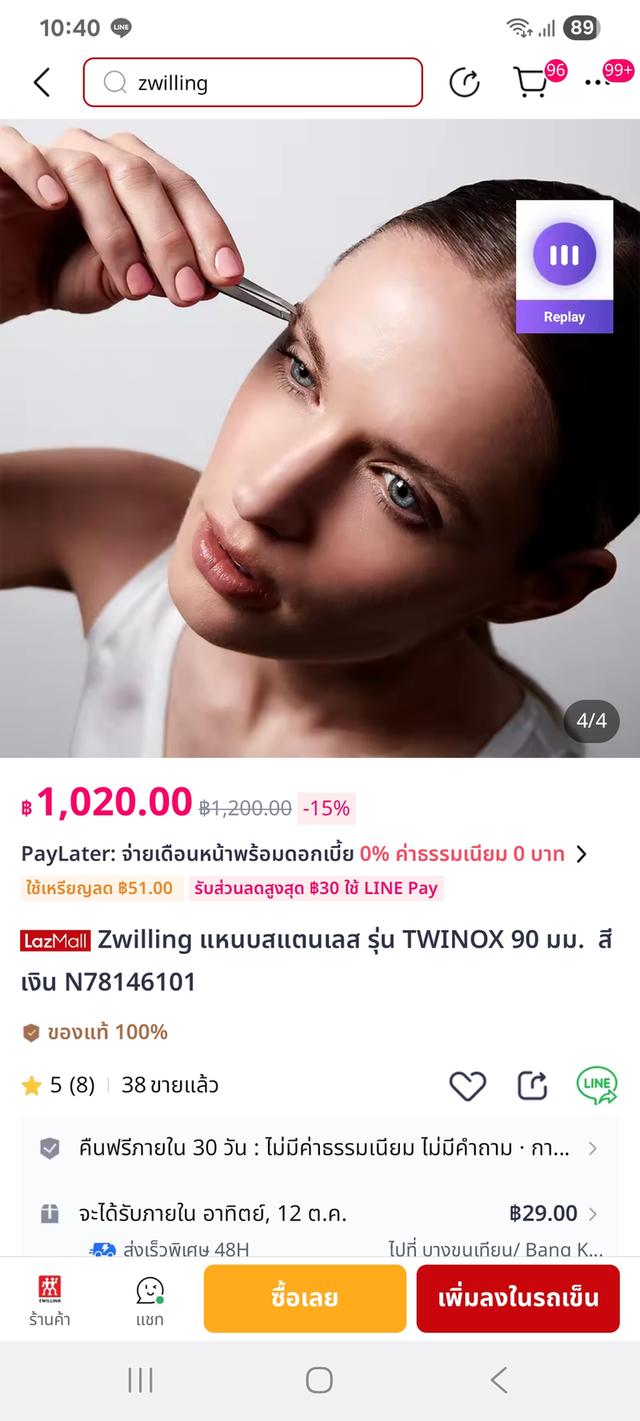Expand the 30-day free return policy row

[320, 1148]
